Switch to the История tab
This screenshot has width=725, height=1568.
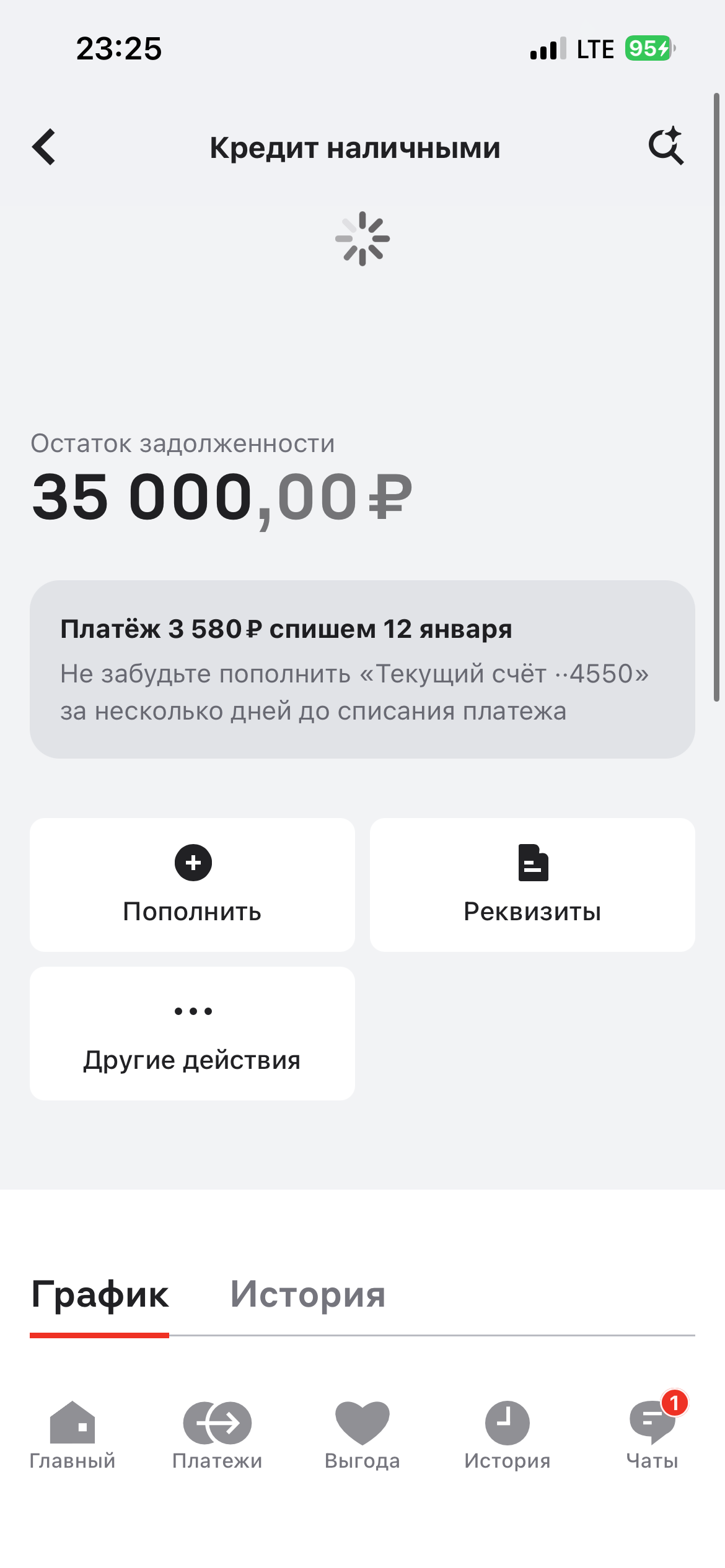pos(308,1294)
